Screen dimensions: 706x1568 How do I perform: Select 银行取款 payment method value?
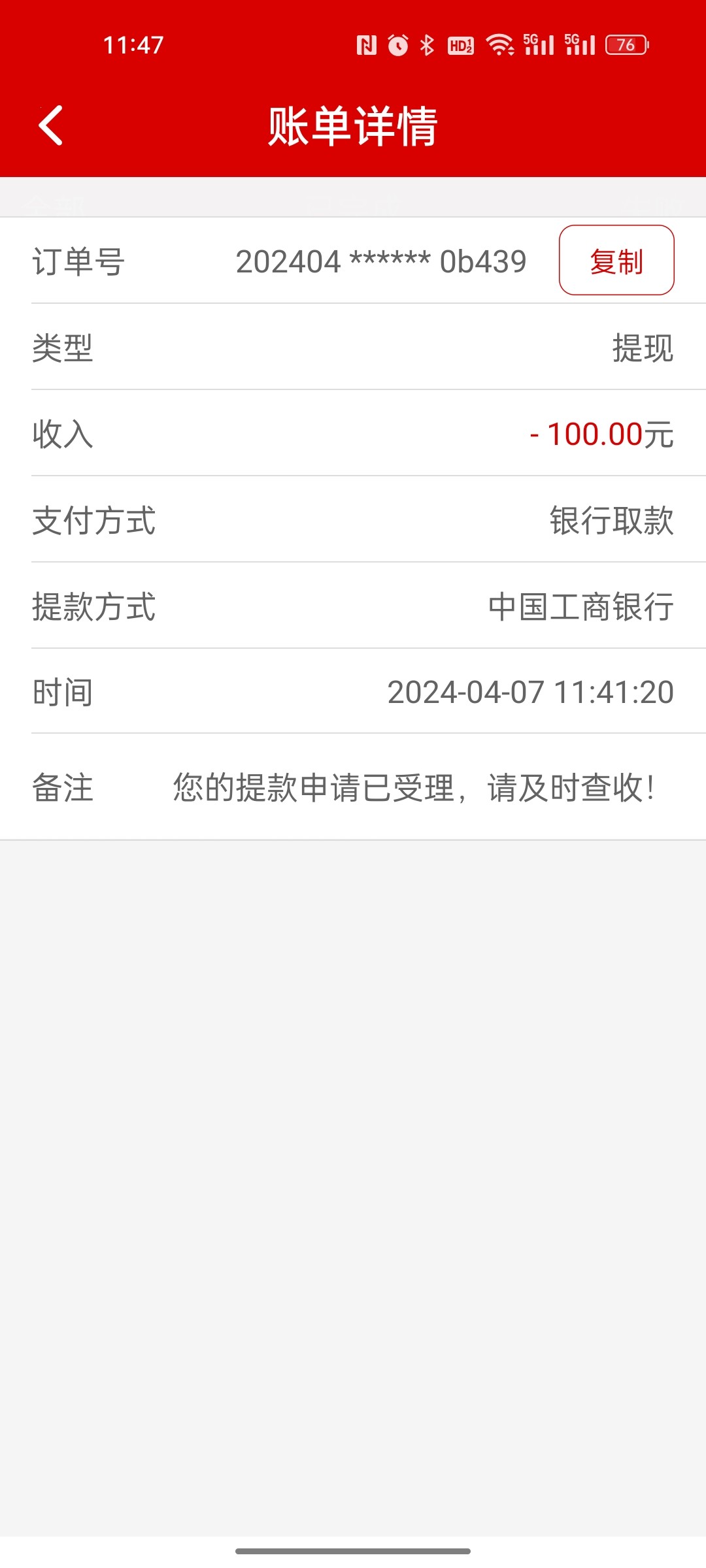[609, 521]
